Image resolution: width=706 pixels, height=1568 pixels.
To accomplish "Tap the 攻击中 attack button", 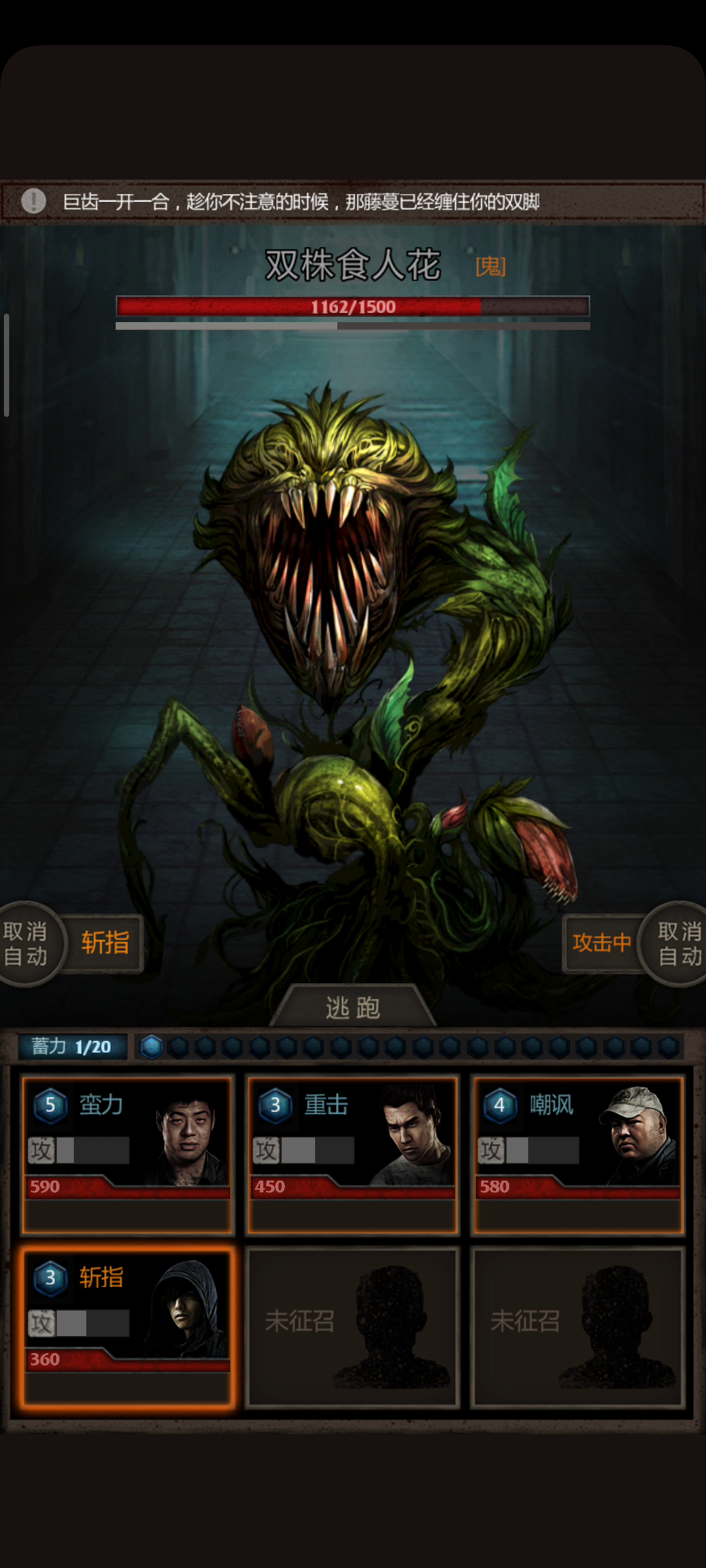I will (601, 943).
